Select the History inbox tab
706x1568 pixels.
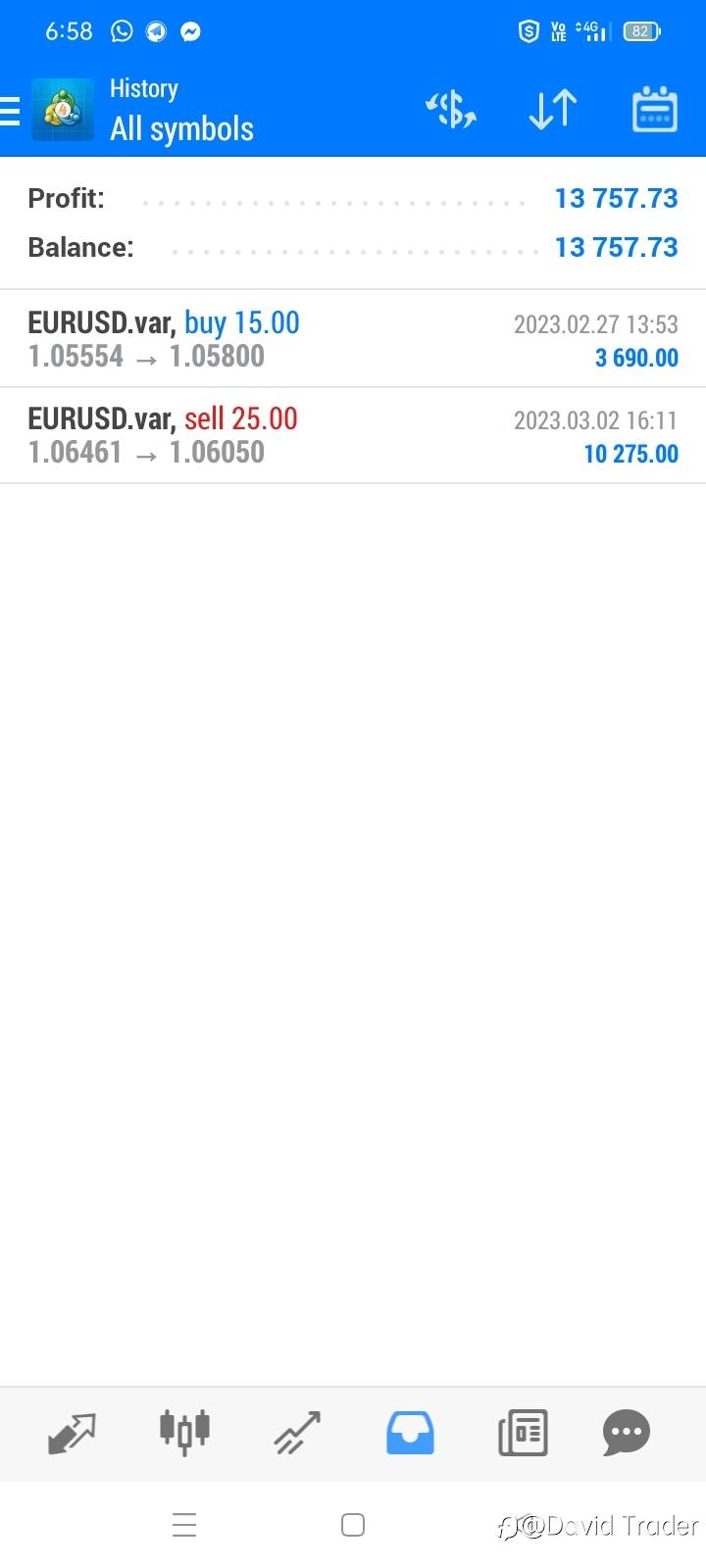[x=410, y=1433]
